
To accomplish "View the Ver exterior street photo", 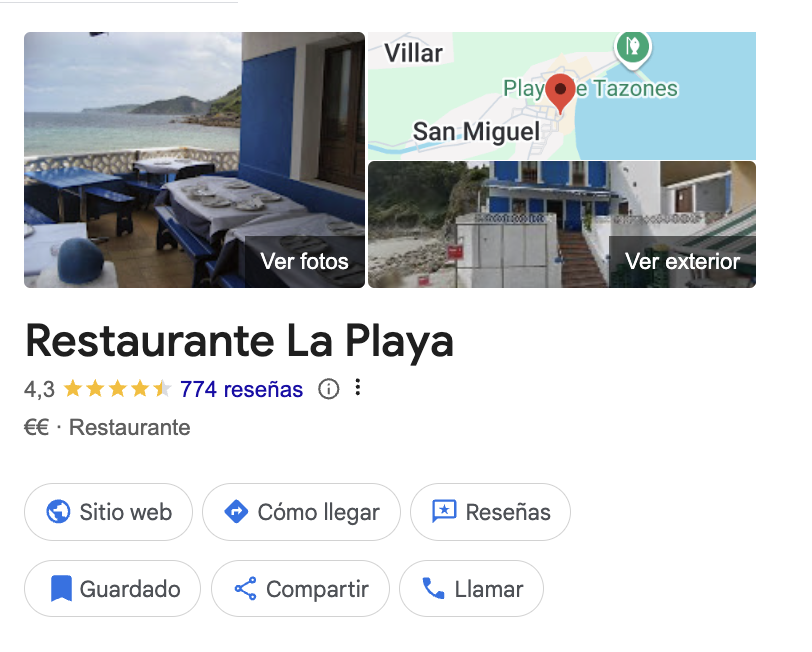I will (x=561, y=225).
